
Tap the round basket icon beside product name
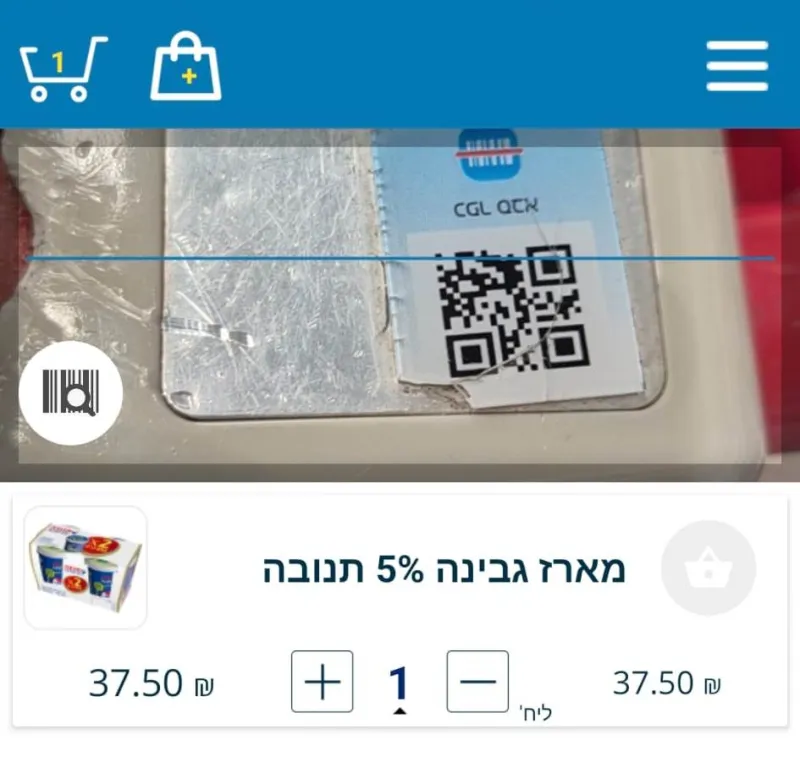[709, 568]
